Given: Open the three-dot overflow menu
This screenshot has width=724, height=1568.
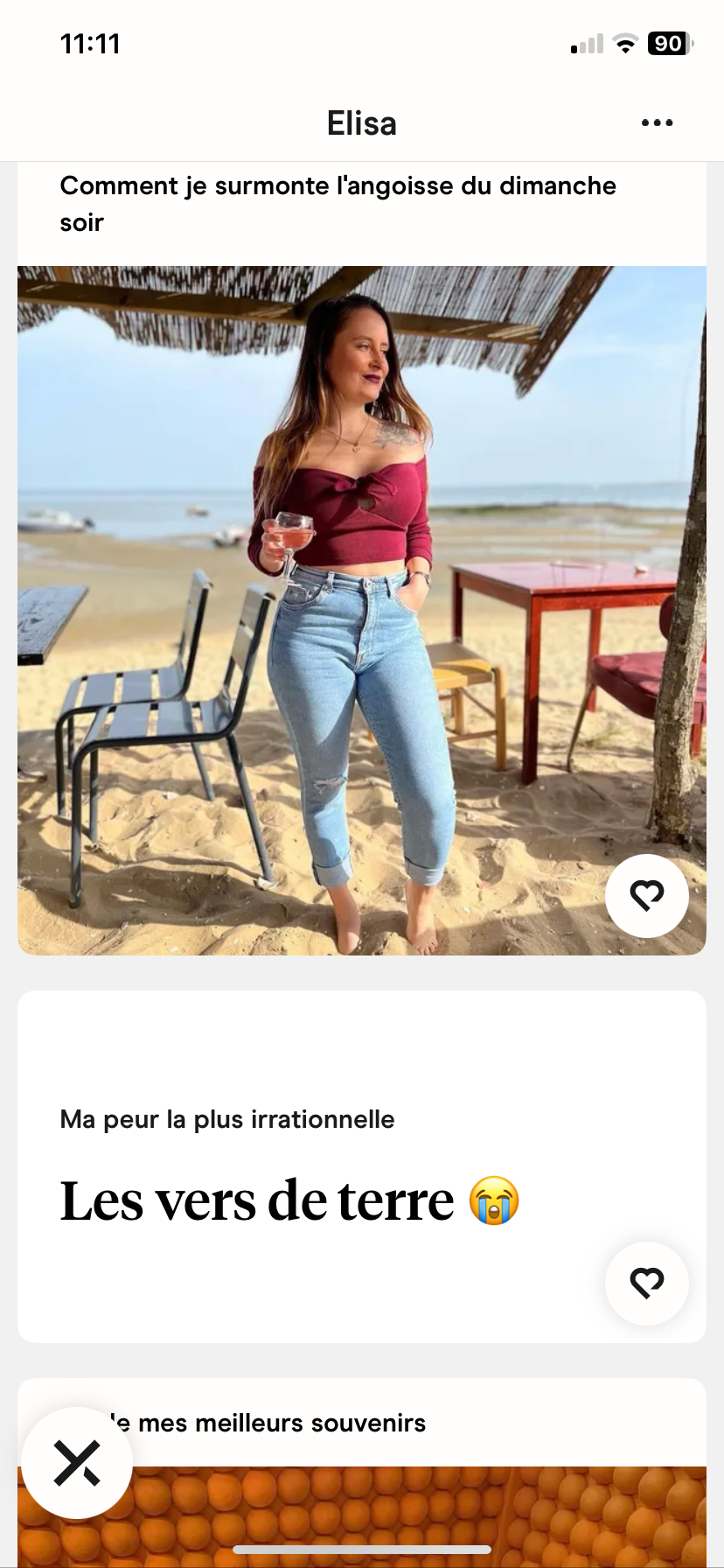Looking at the screenshot, I should click(x=657, y=123).
